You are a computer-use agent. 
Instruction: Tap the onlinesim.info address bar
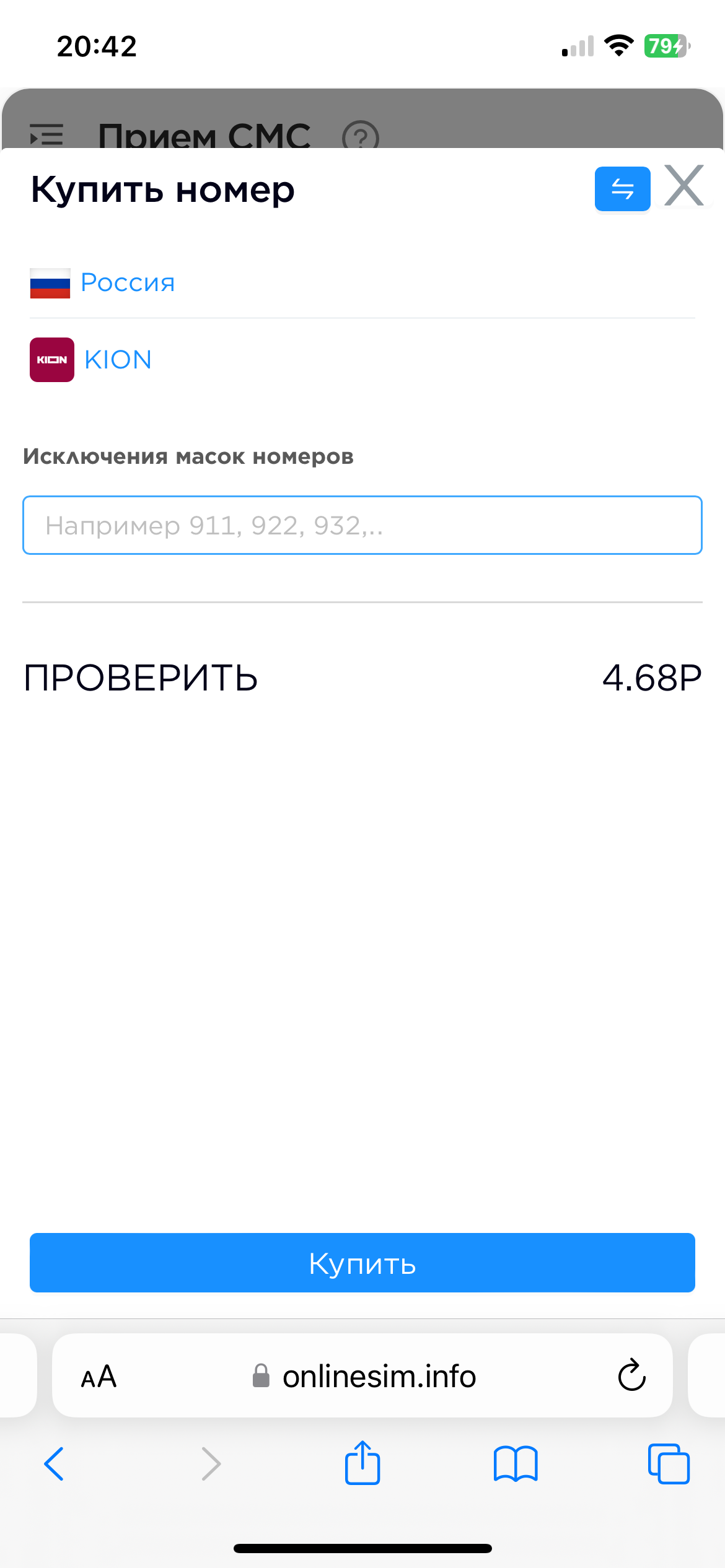coord(362,1375)
